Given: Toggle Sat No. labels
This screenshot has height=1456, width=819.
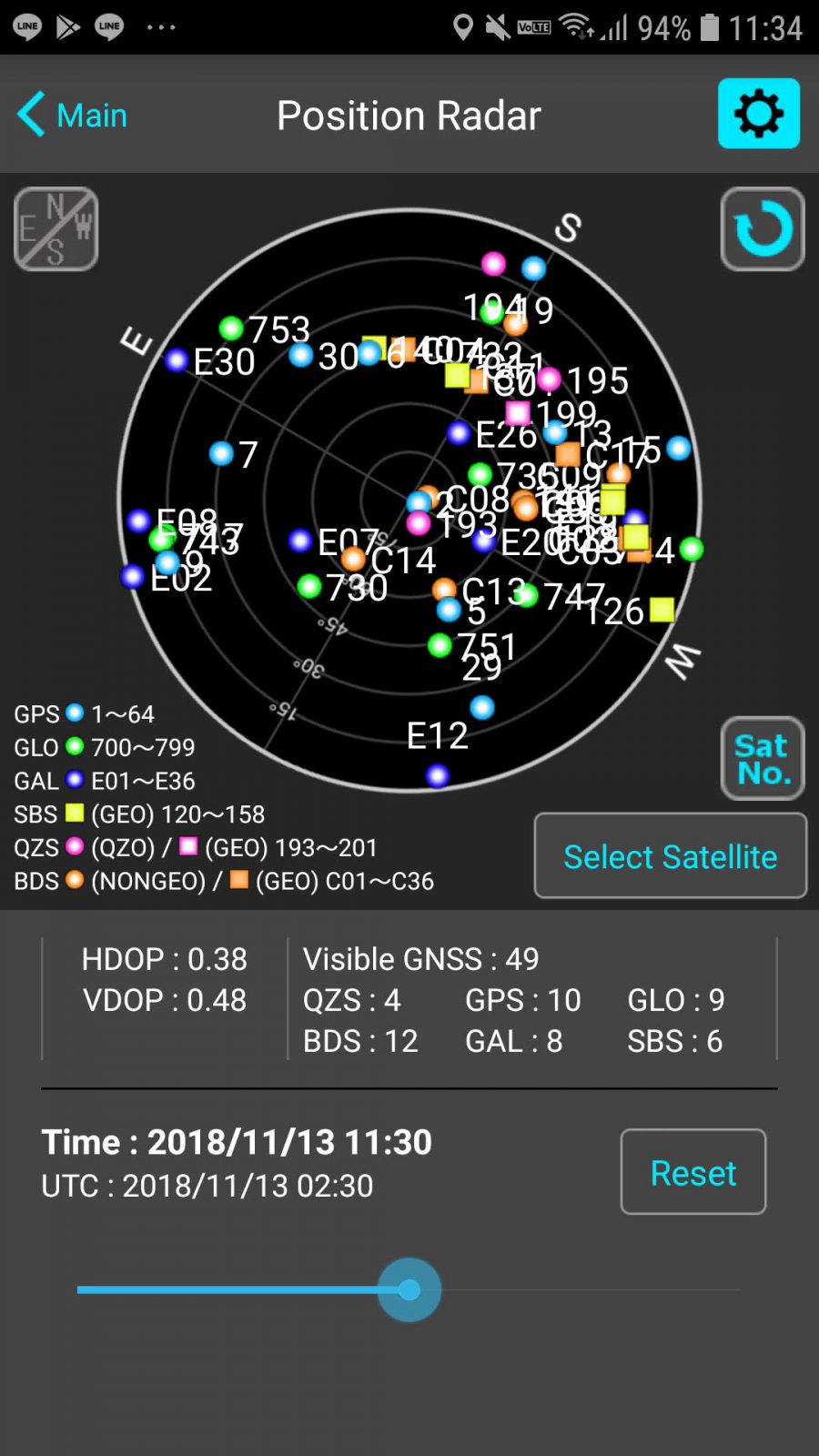Looking at the screenshot, I should point(763,759).
